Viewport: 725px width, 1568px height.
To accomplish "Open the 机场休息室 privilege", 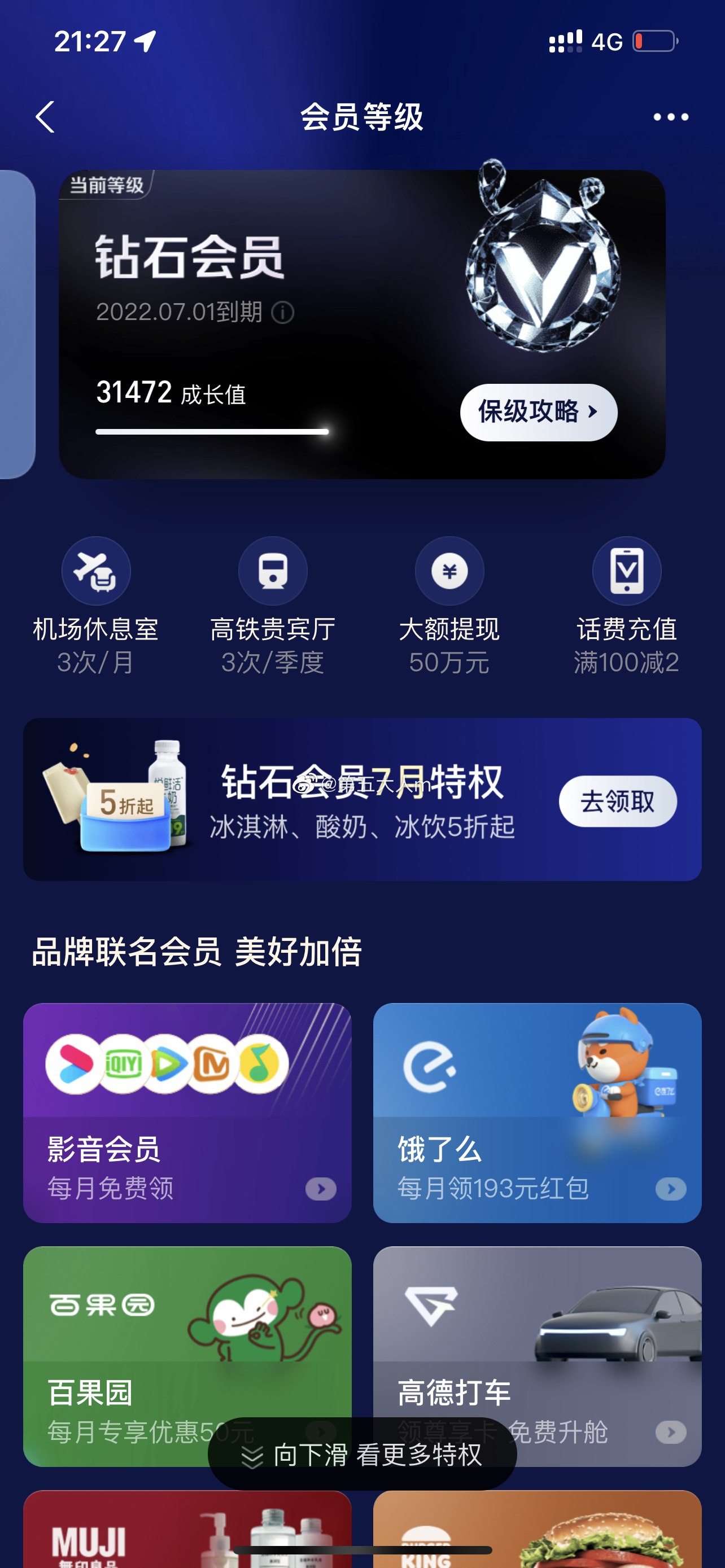I will 96,606.
